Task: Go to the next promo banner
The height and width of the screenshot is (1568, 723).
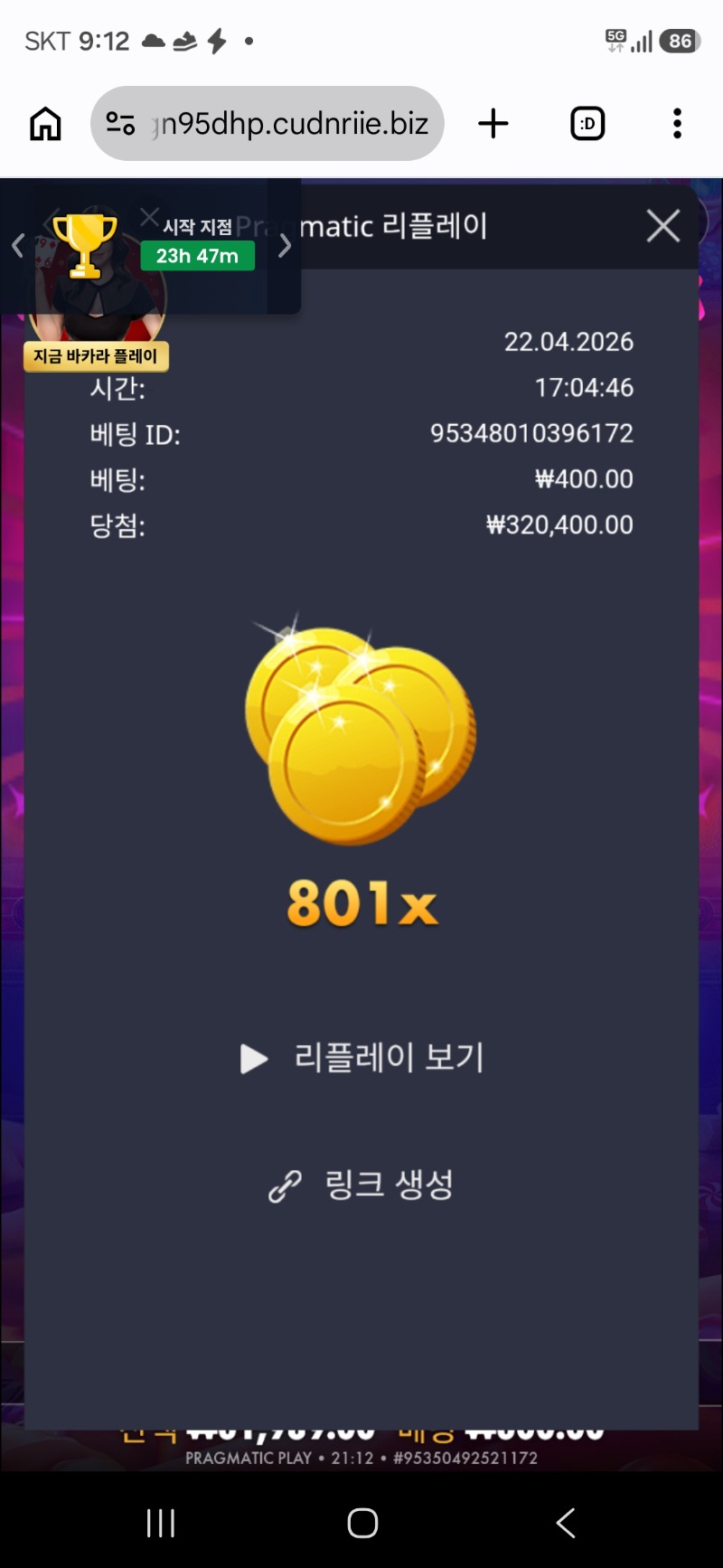Action: [x=285, y=245]
